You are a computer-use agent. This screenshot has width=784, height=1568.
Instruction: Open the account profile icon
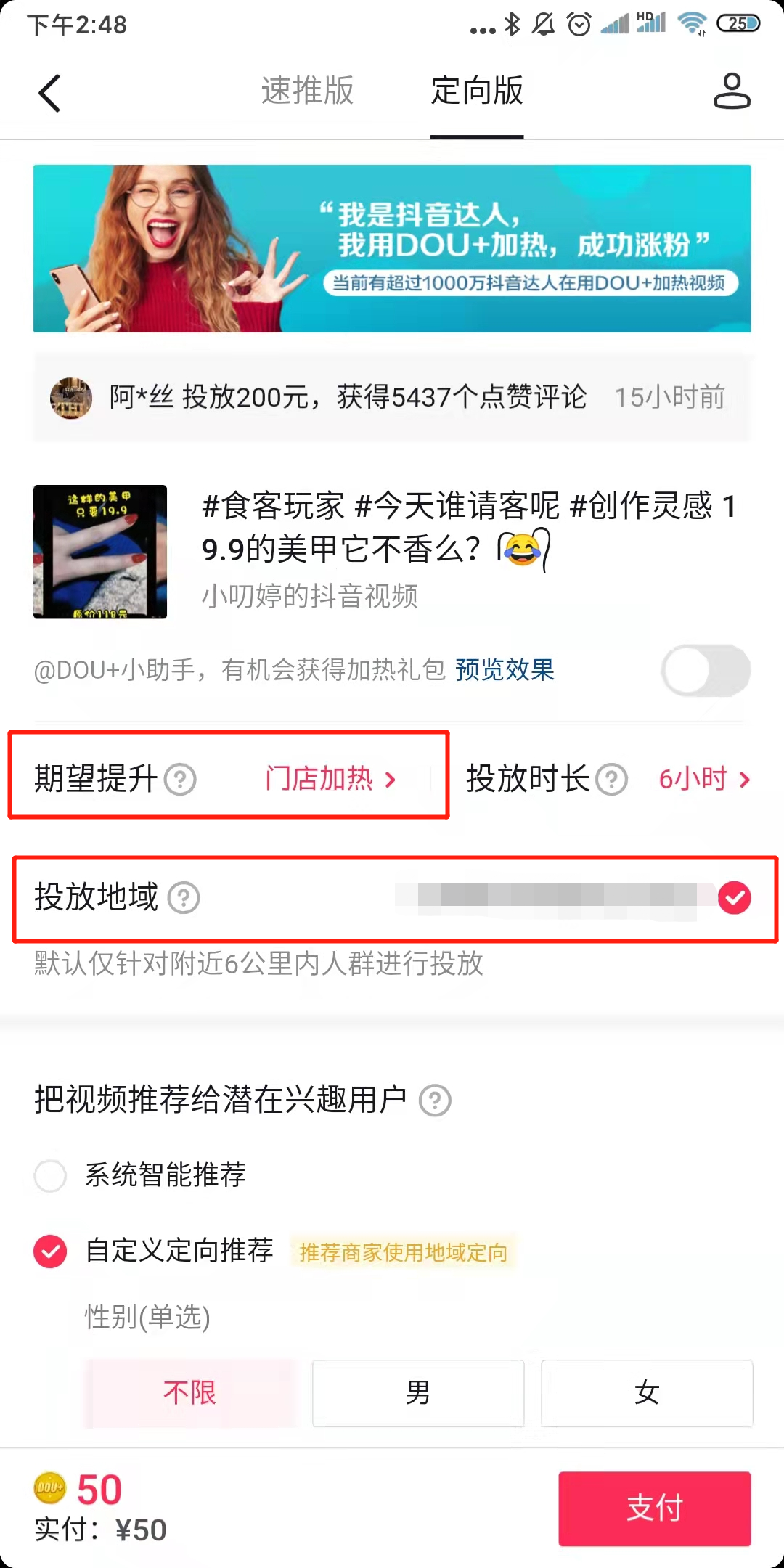(731, 91)
